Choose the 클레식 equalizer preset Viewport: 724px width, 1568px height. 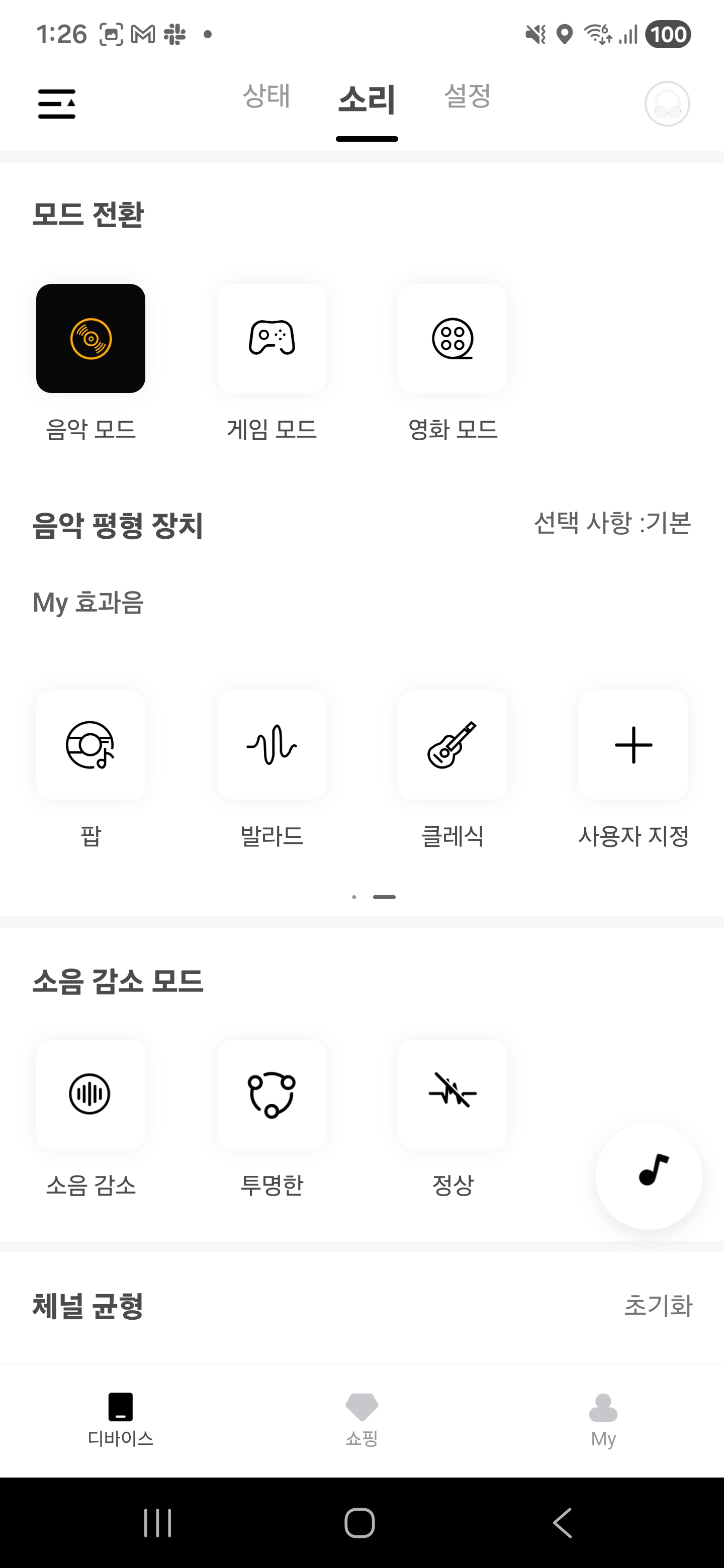coord(452,745)
